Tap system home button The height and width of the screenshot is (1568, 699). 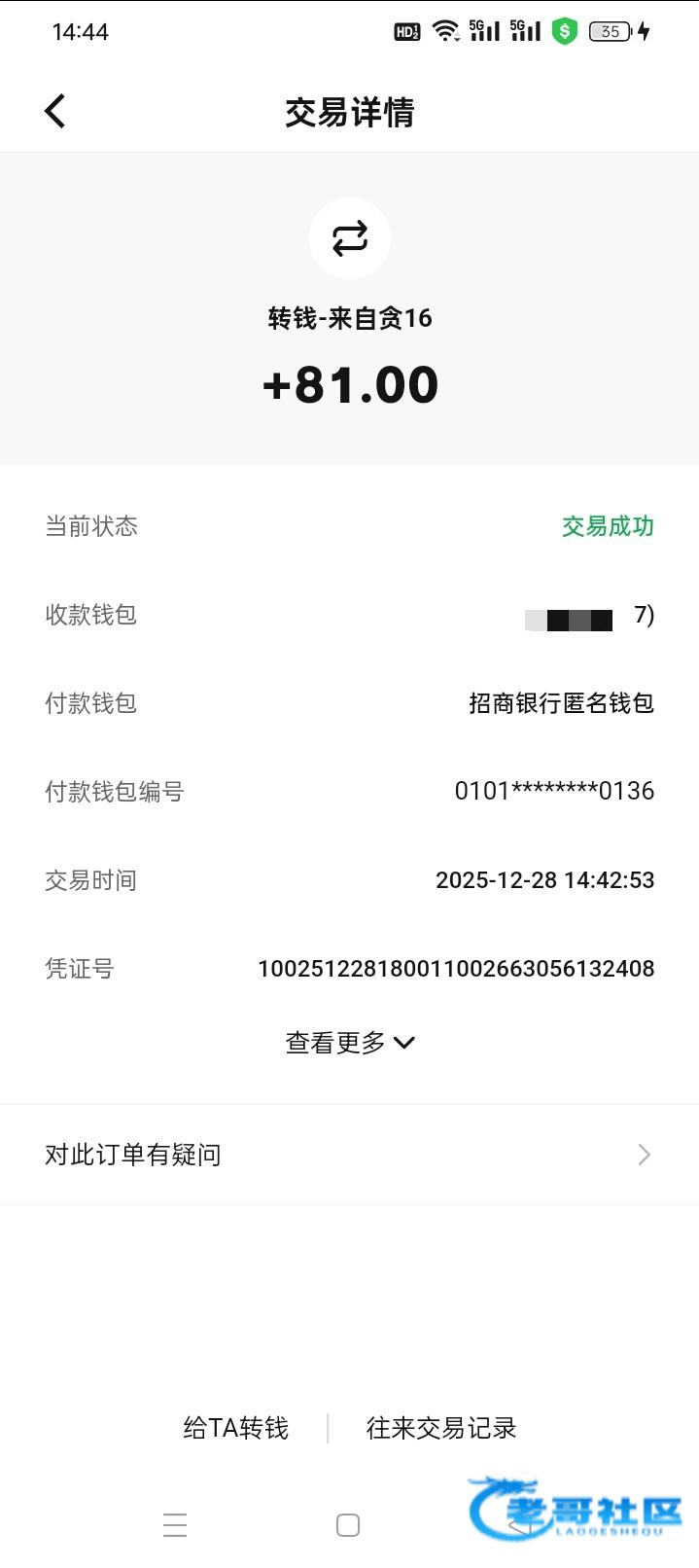(348, 1524)
